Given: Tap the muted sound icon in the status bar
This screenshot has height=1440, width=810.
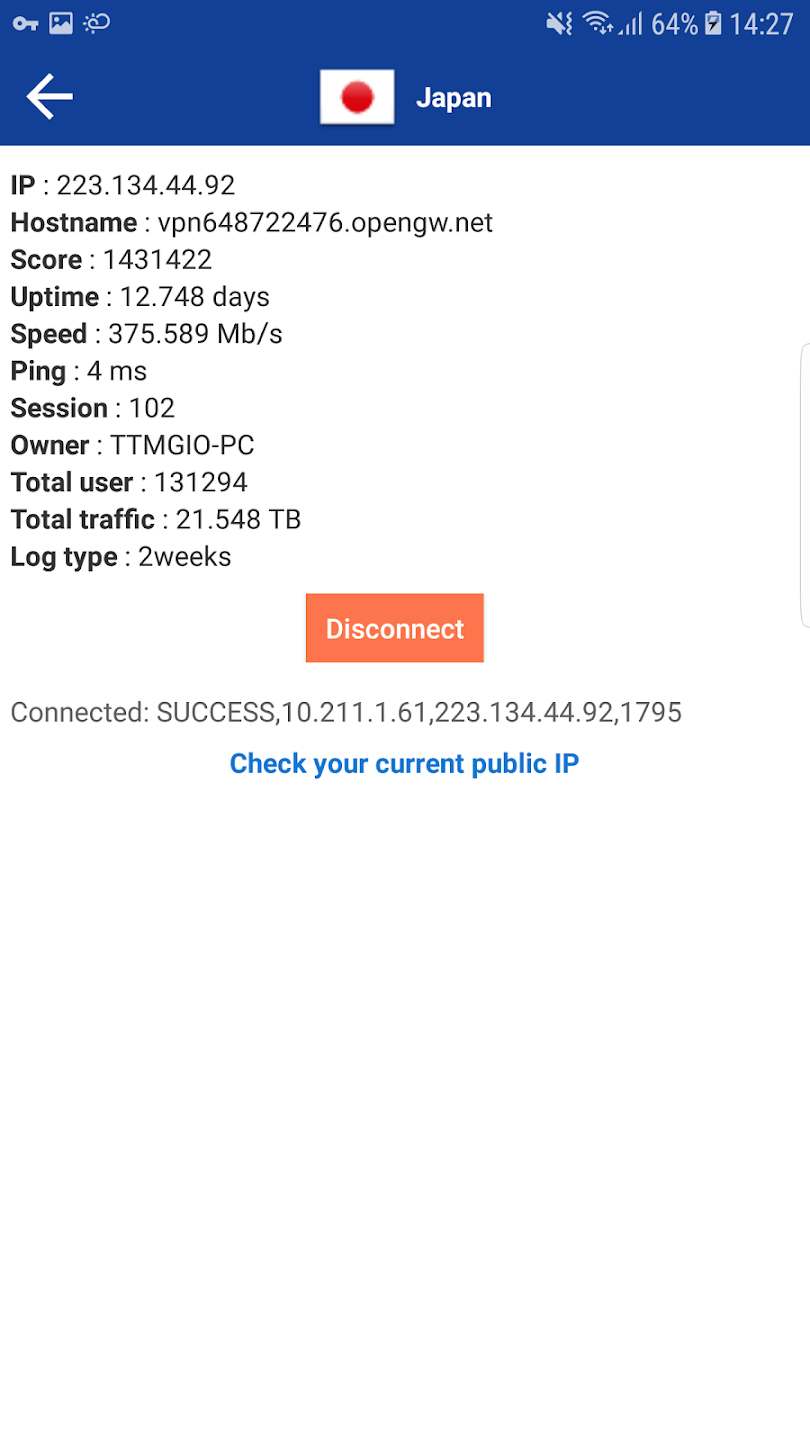Looking at the screenshot, I should pos(558,22).
